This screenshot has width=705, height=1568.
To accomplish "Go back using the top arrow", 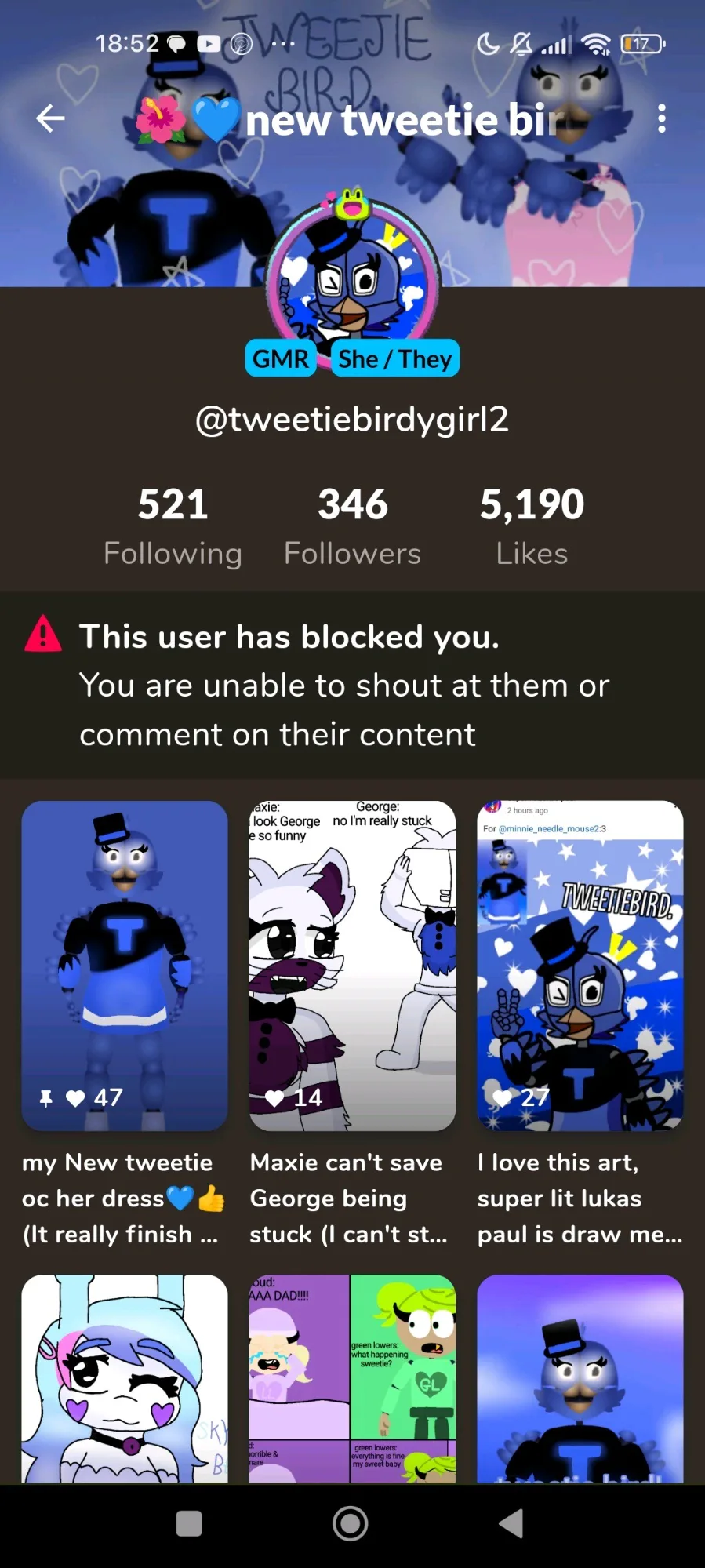I will point(50,118).
